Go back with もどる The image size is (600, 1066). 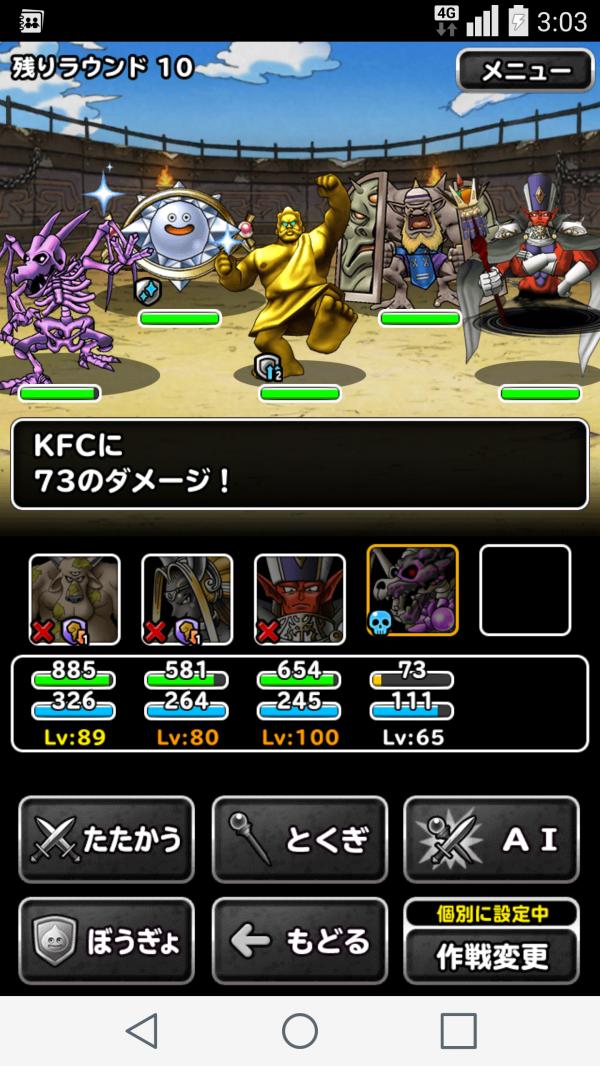coord(299,940)
